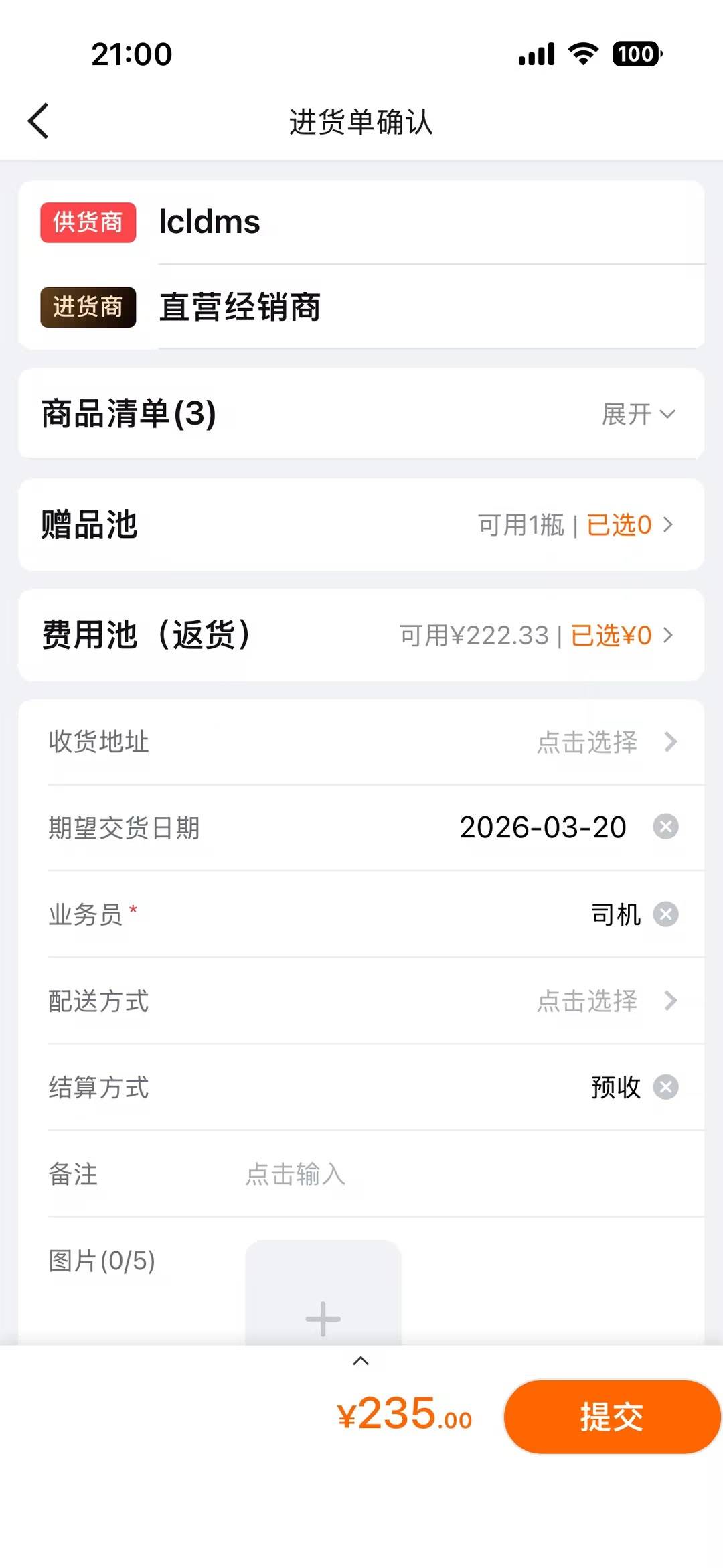Expand the 商品清单 product list
Screen dimensions: 723x1568
pos(638,414)
